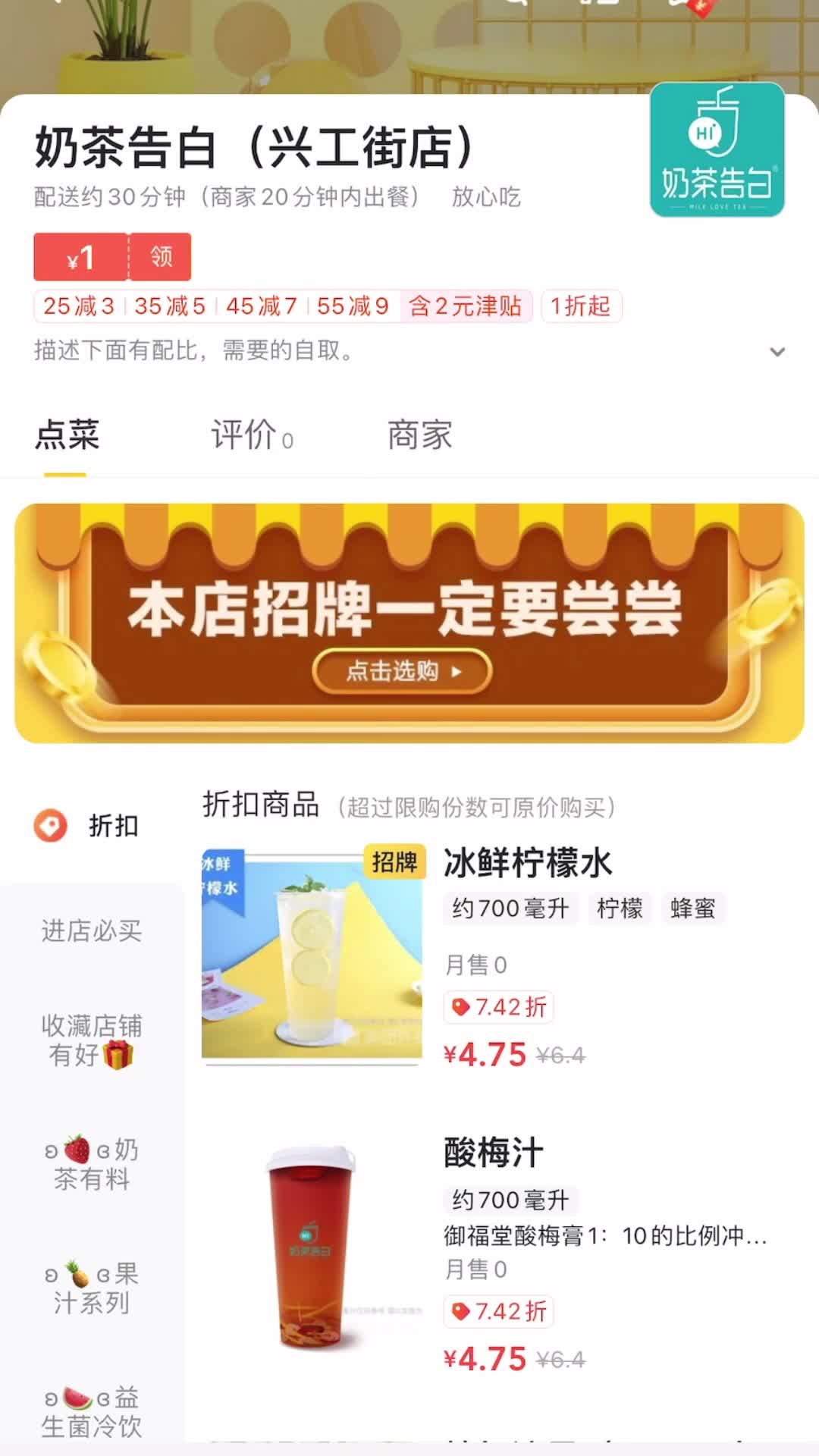Open 酸梅汁 product details
Image resolution: width=819 pixels, height=1456 pixels.
click(x=493, y=1153)
